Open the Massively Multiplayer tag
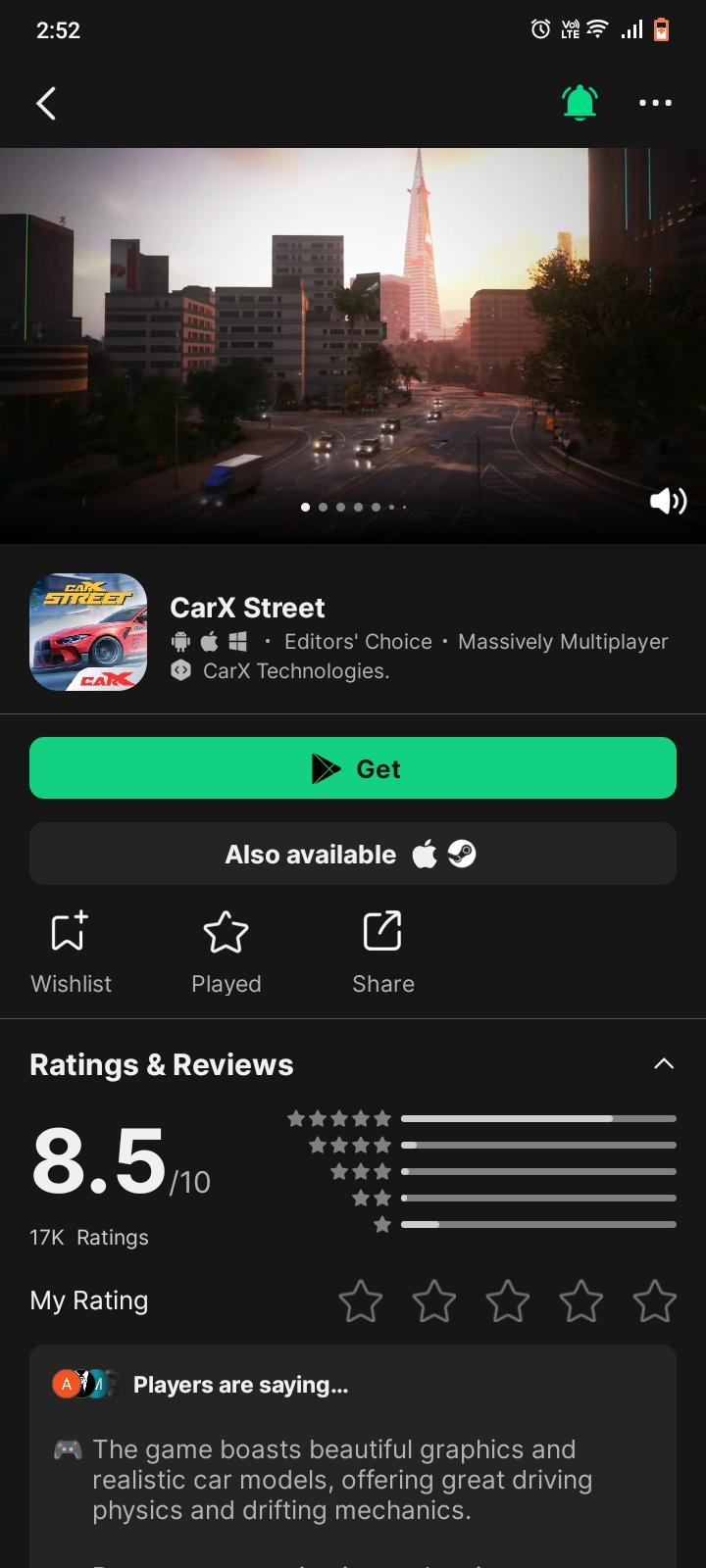Screen dimensions: 706x1568 tap(563, 642)
